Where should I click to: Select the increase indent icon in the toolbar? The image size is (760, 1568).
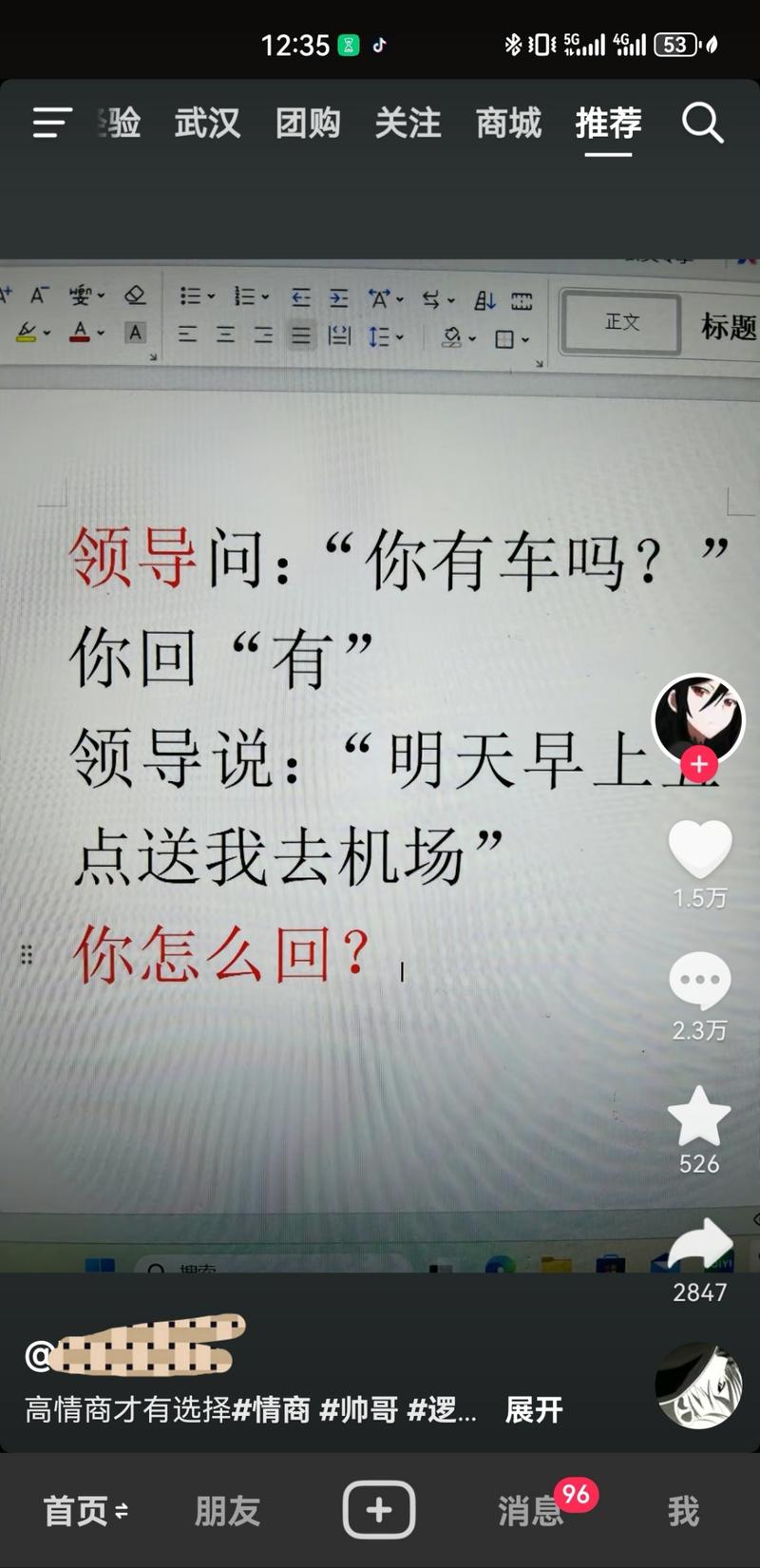[339, 296]
